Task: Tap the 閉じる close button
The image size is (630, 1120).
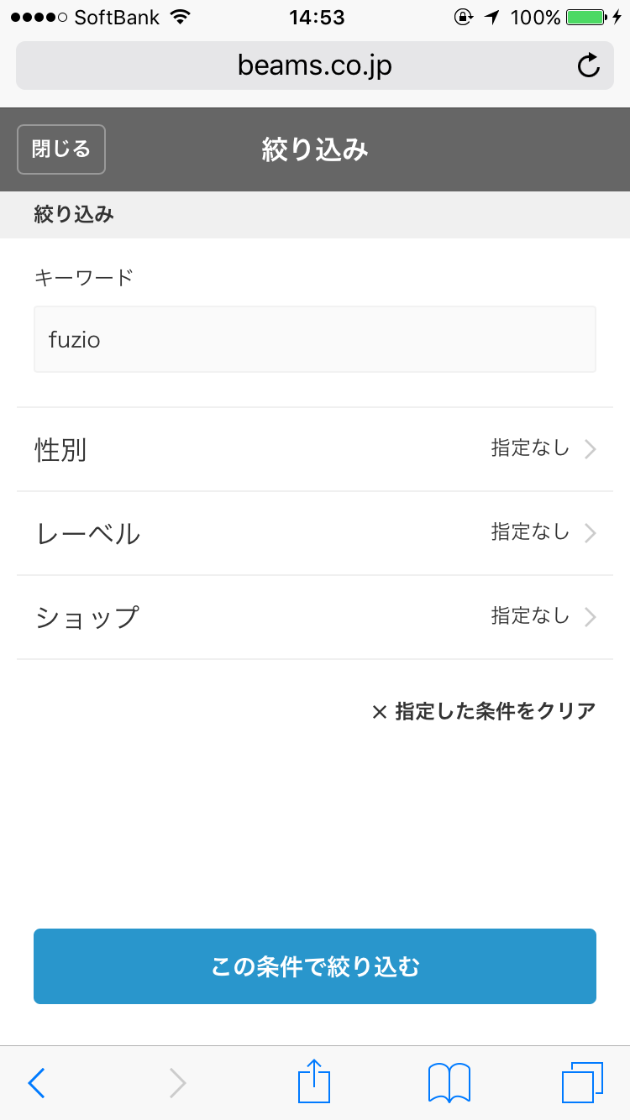Action: pyautogui.click(x=61, y=150)
